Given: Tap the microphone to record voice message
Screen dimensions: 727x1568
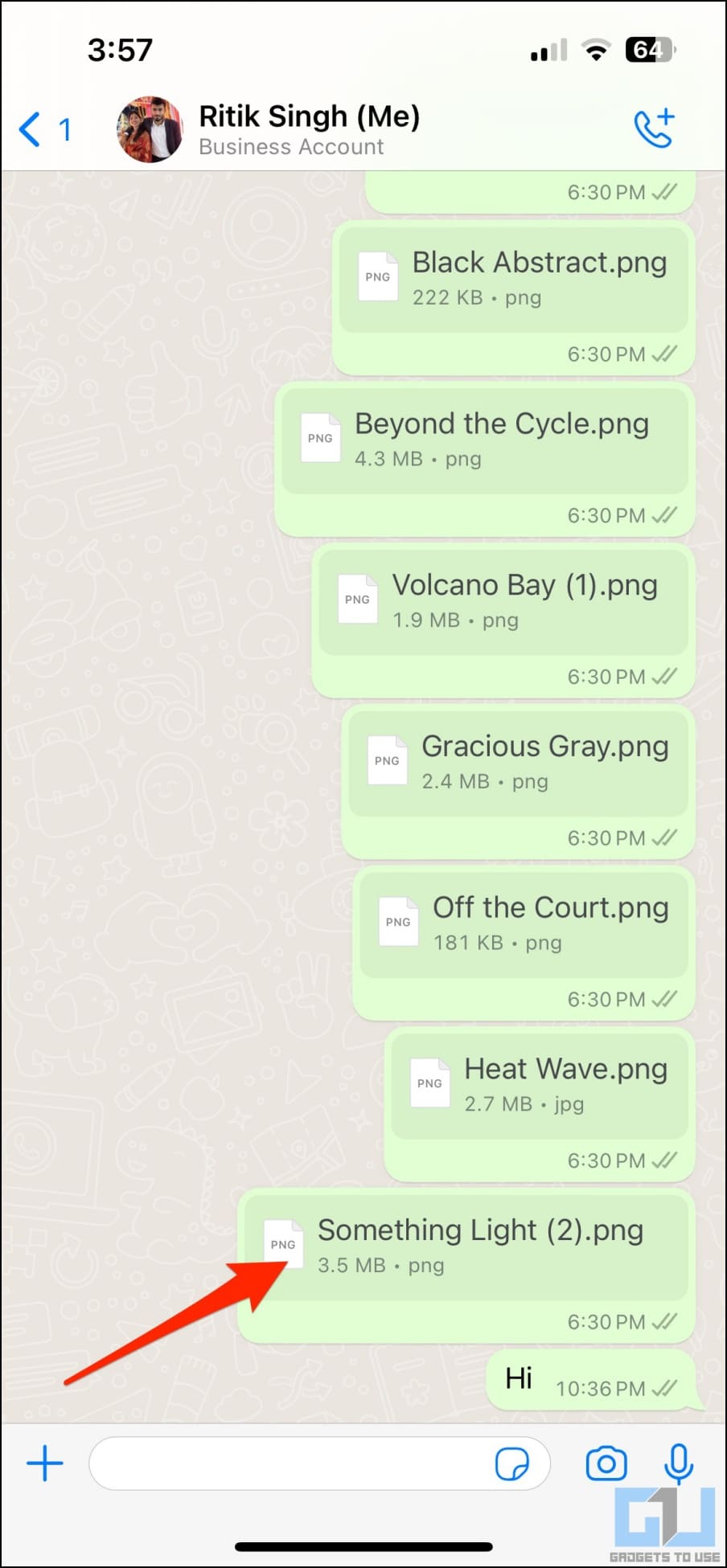Looking at the screenshot, I should point(678,1464).
